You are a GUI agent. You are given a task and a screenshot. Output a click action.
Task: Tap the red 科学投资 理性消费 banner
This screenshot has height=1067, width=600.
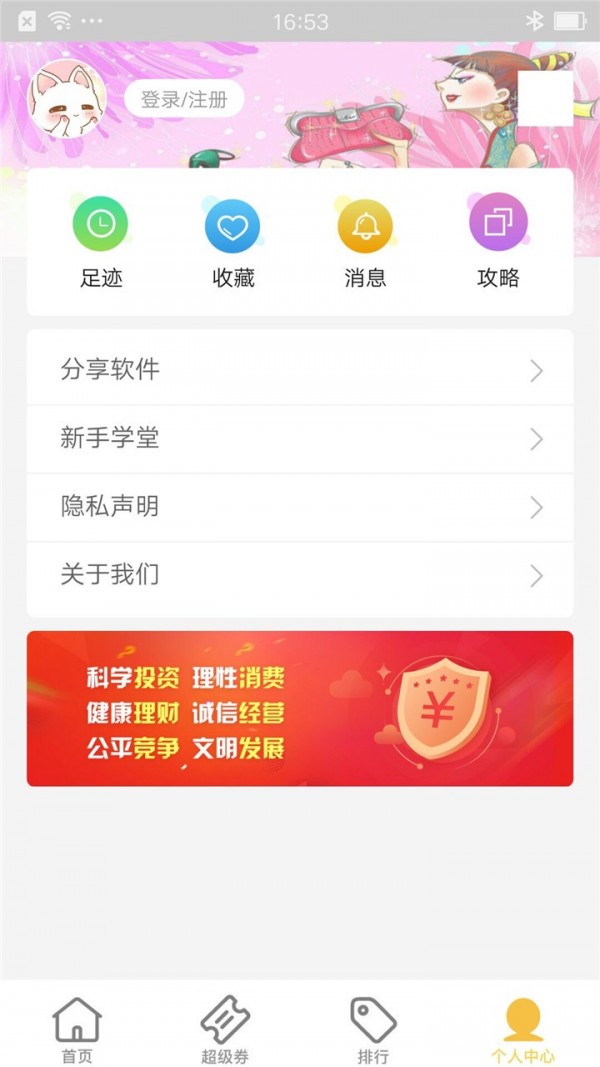tap(300, 708)
